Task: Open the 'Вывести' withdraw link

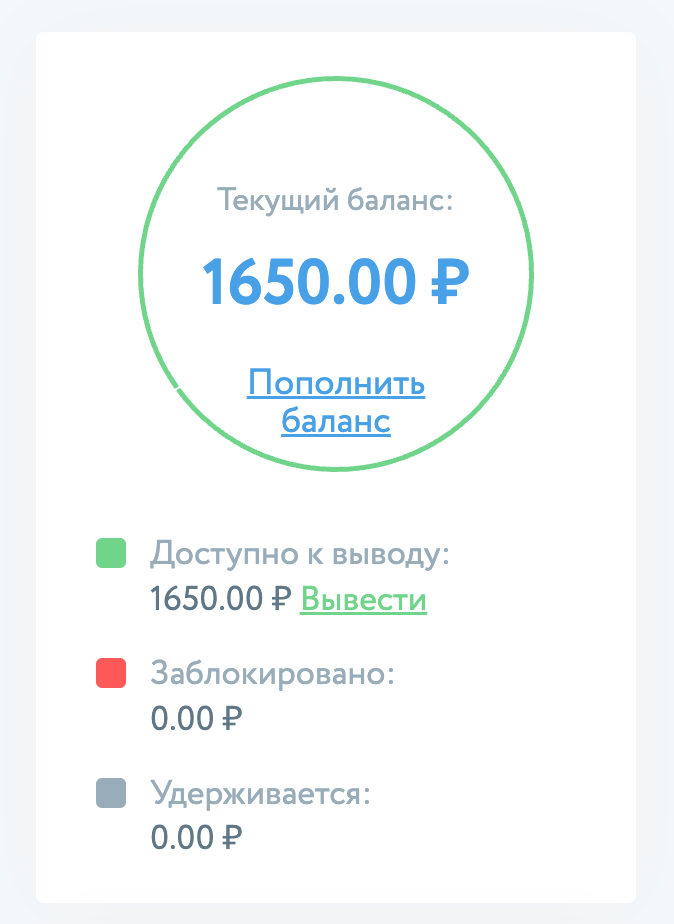Action: point(363,600)
